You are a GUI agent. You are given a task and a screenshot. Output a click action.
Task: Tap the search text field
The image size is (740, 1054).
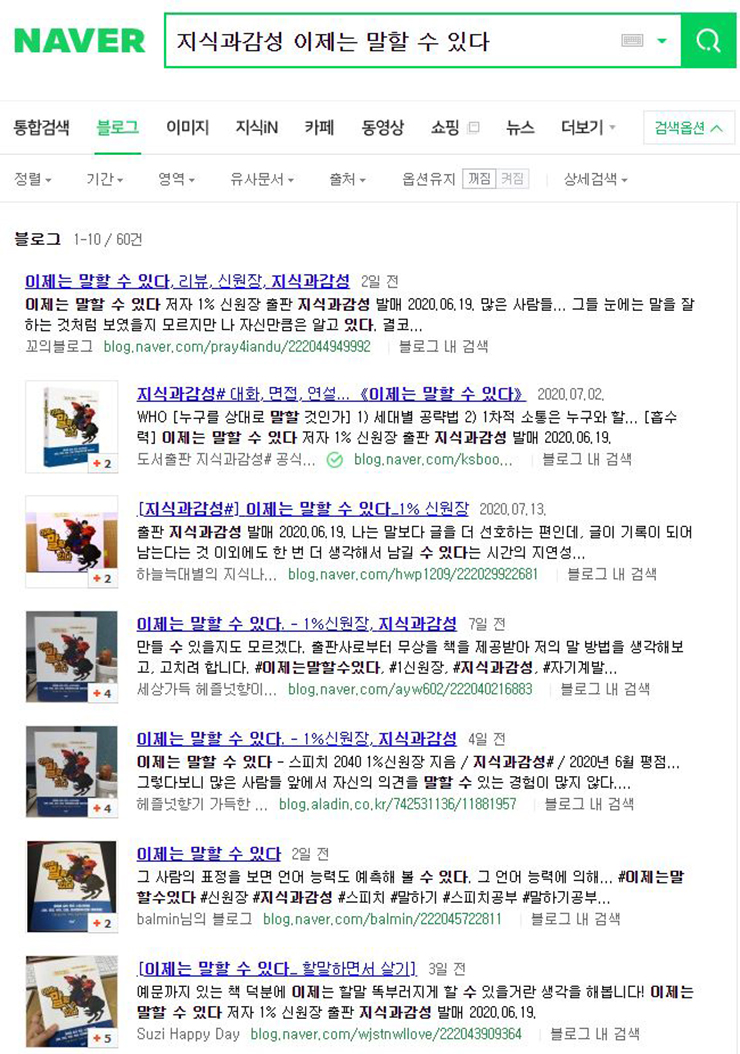coord(390,41)
